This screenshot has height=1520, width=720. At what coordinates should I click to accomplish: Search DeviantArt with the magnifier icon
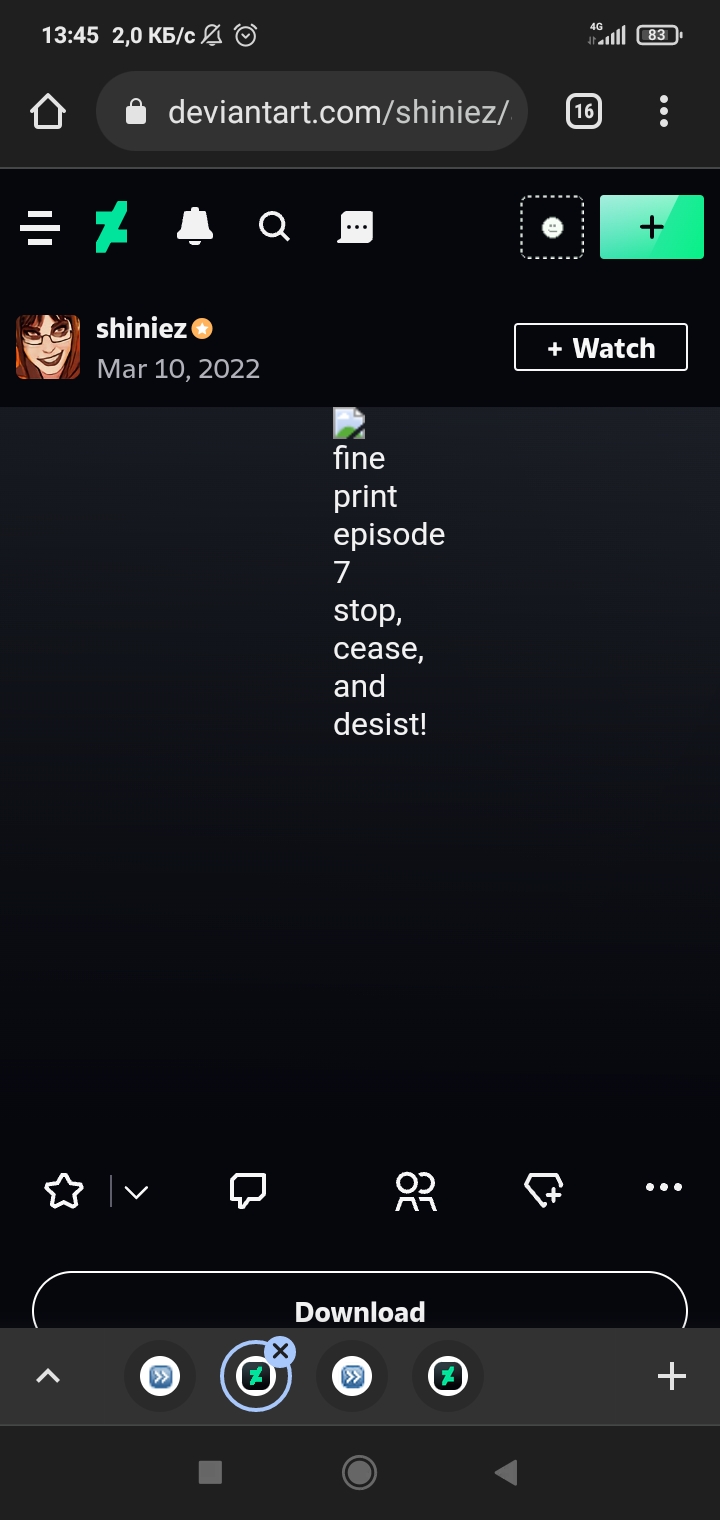274,227
